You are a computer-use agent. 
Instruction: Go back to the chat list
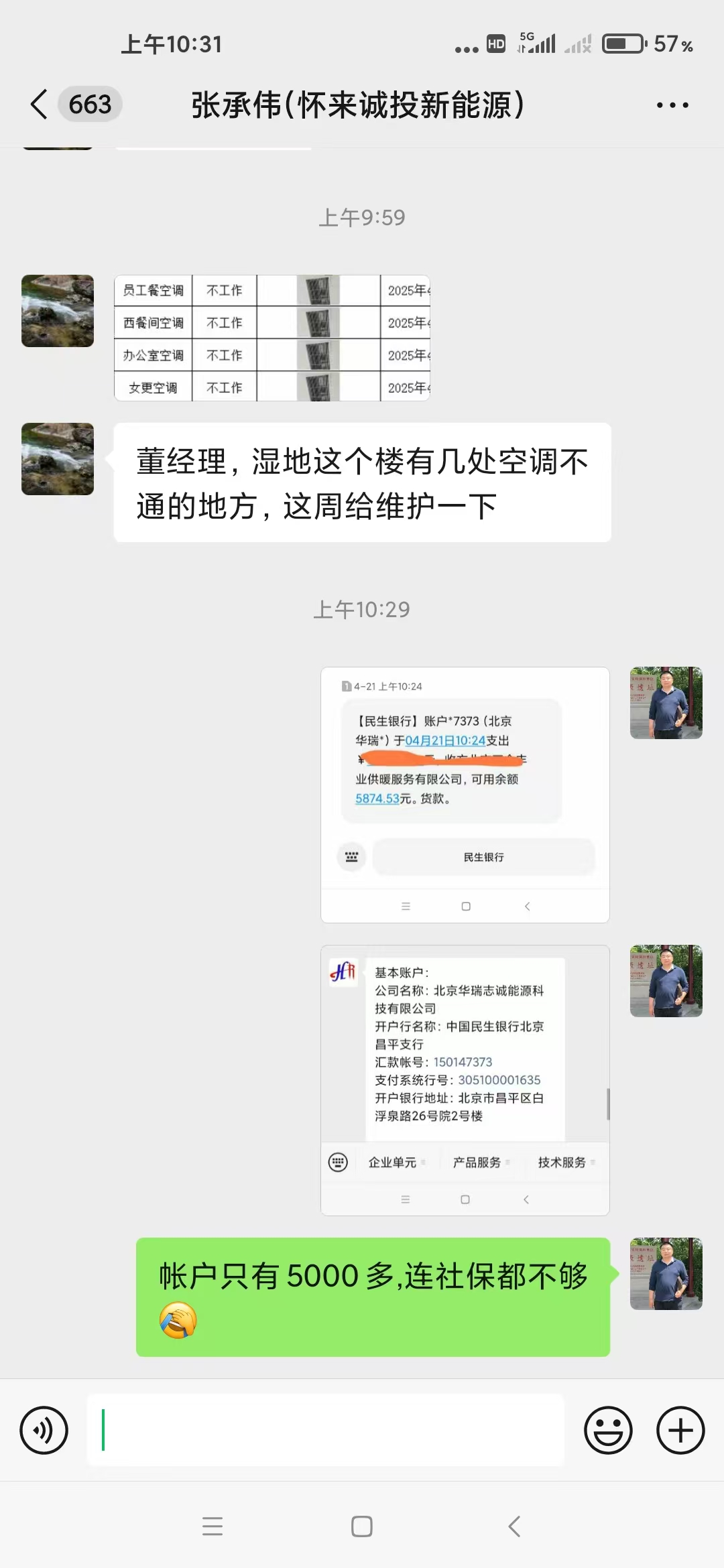tap(40, 105)
